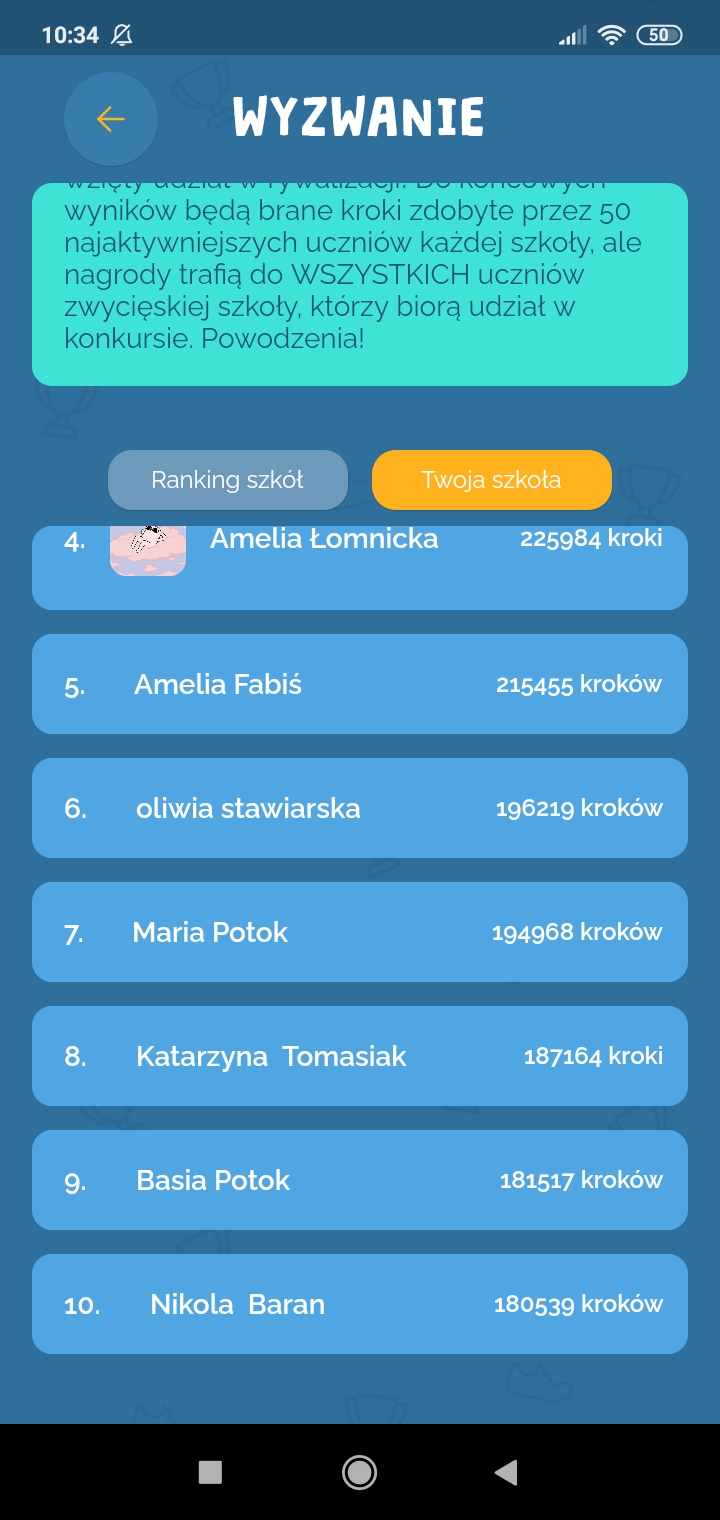The height and width of the screenshot is (1520, 720).
Task: Tap the system home button
Action: [x=359, y=1472]
